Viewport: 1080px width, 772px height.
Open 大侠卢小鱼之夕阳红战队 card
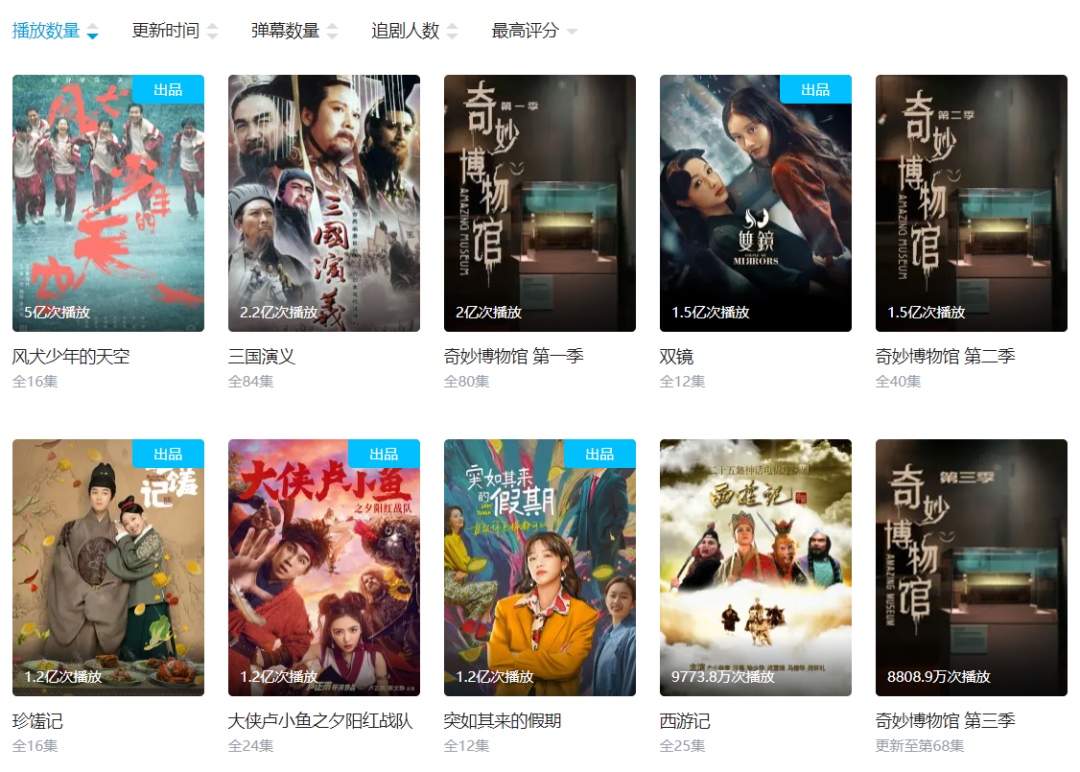tap(324, 567)
